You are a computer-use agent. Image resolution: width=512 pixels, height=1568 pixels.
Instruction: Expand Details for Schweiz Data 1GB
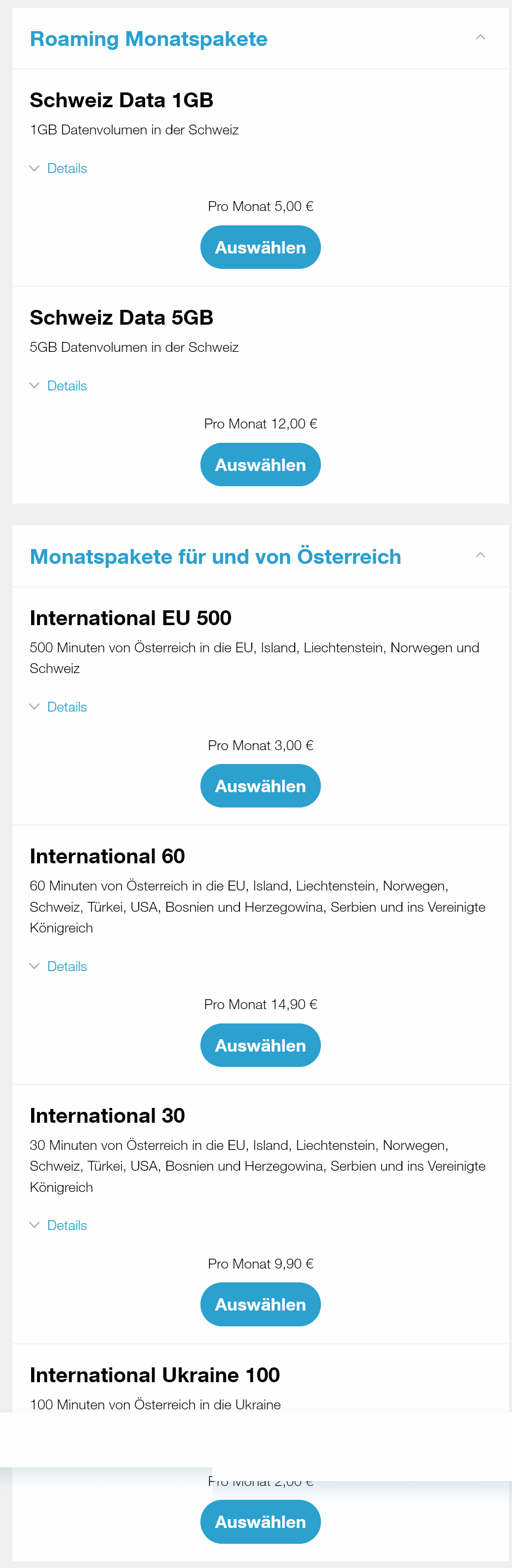(x=66, y=169)
